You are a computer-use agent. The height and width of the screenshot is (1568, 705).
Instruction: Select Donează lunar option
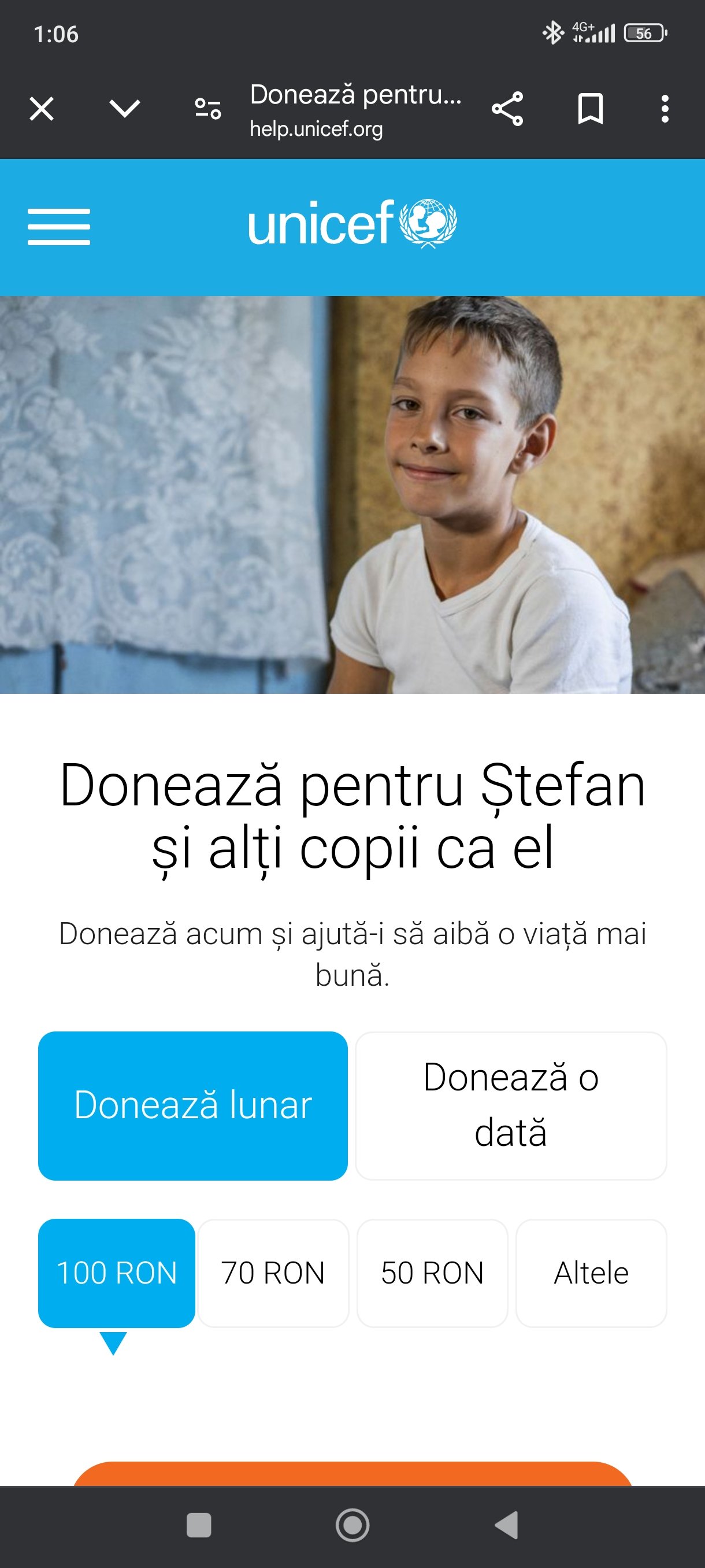193,1105
